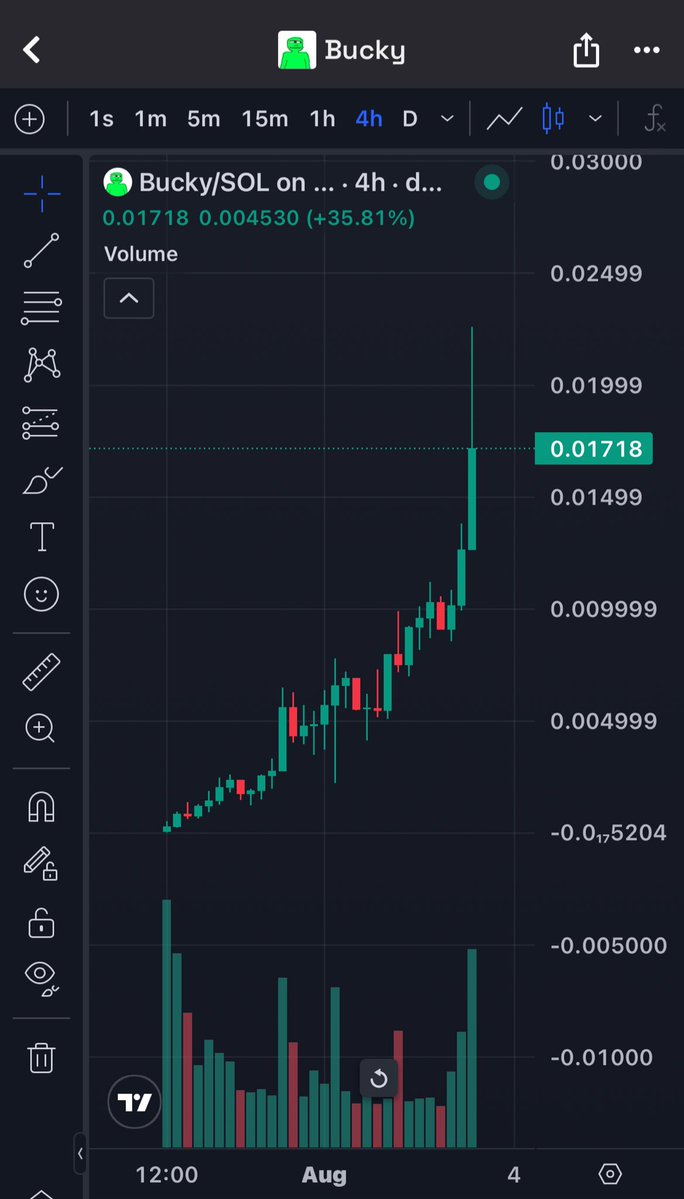Collapse the Volume indicator legend

click(128, 298)
